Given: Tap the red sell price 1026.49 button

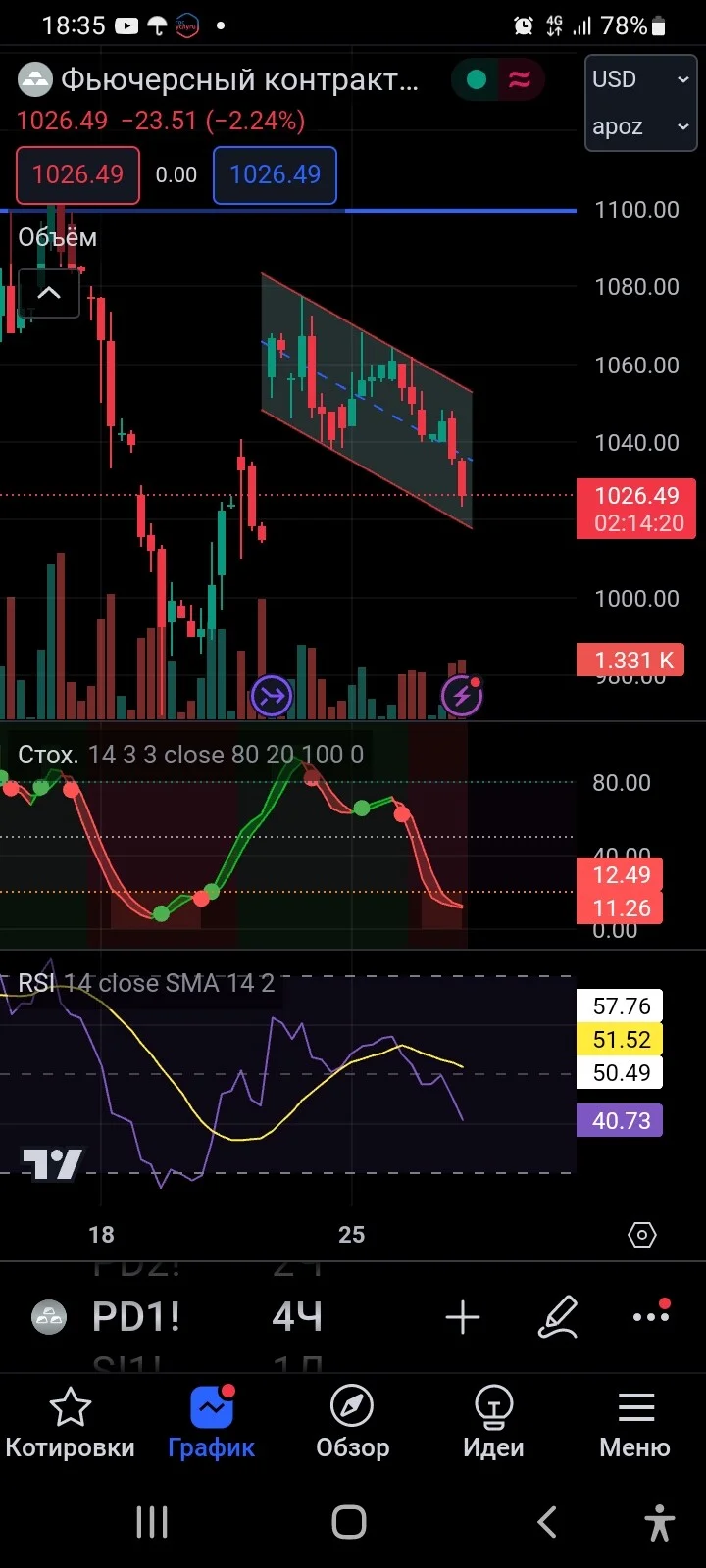Looking at the screenshot, I should click(x=77, y=174).
